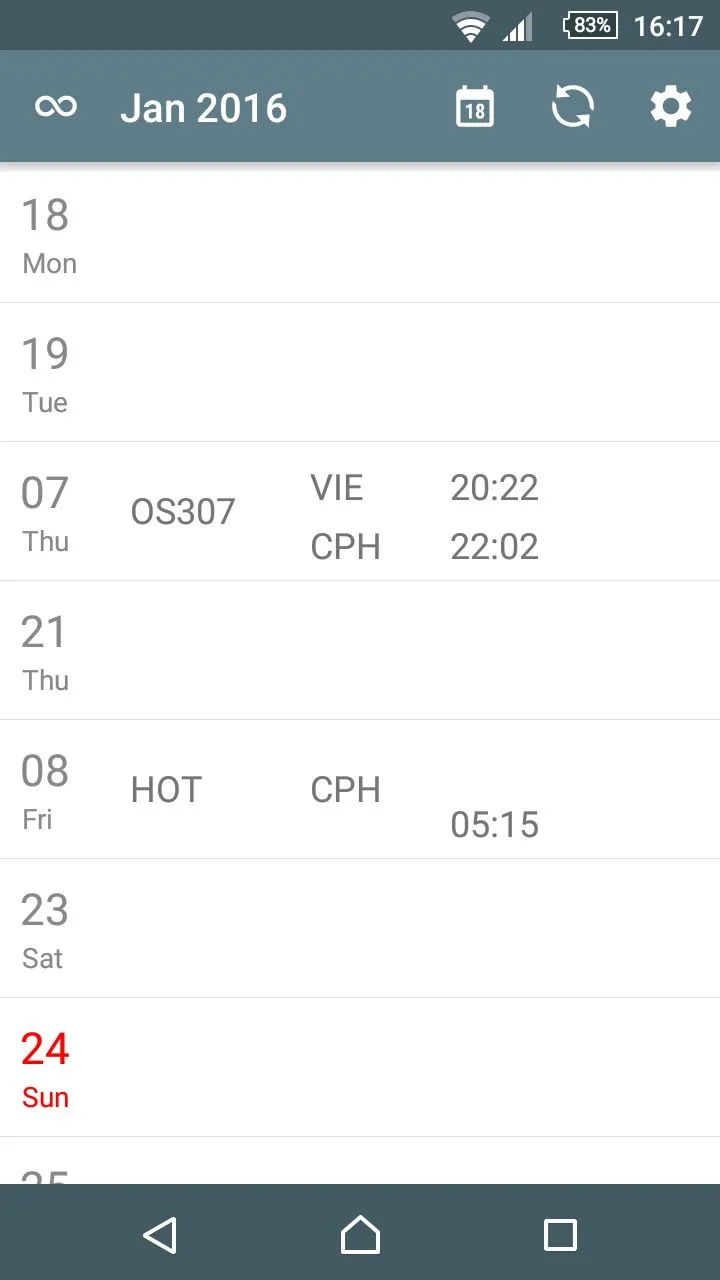
Task: Select Saturday 23 row
Action: coord(360,929)
